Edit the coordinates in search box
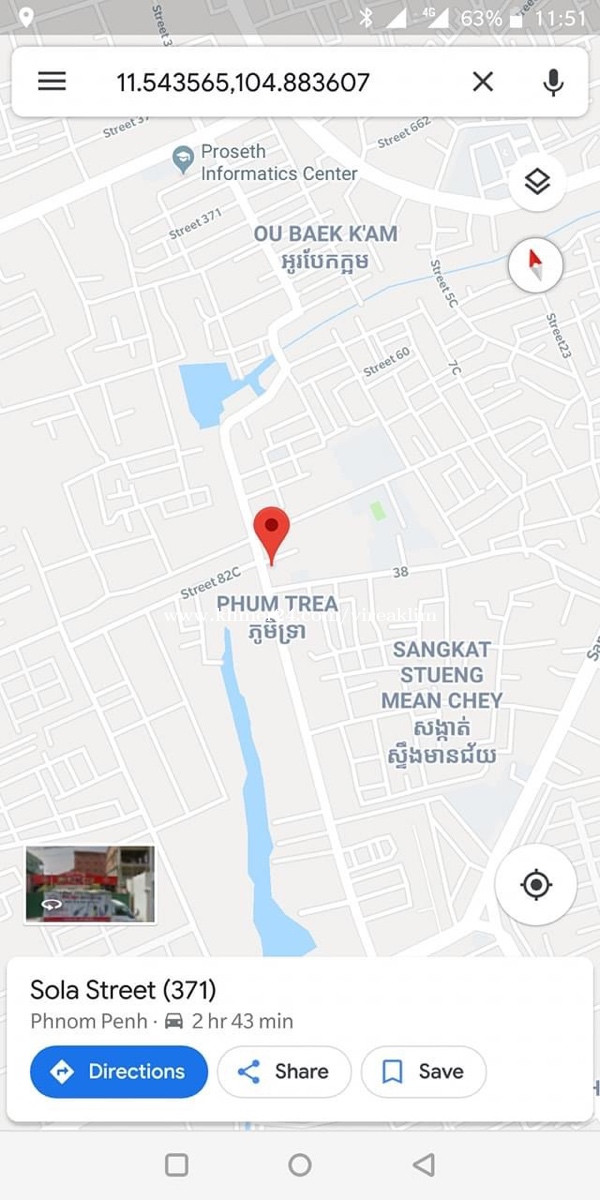 coord(243,82)
